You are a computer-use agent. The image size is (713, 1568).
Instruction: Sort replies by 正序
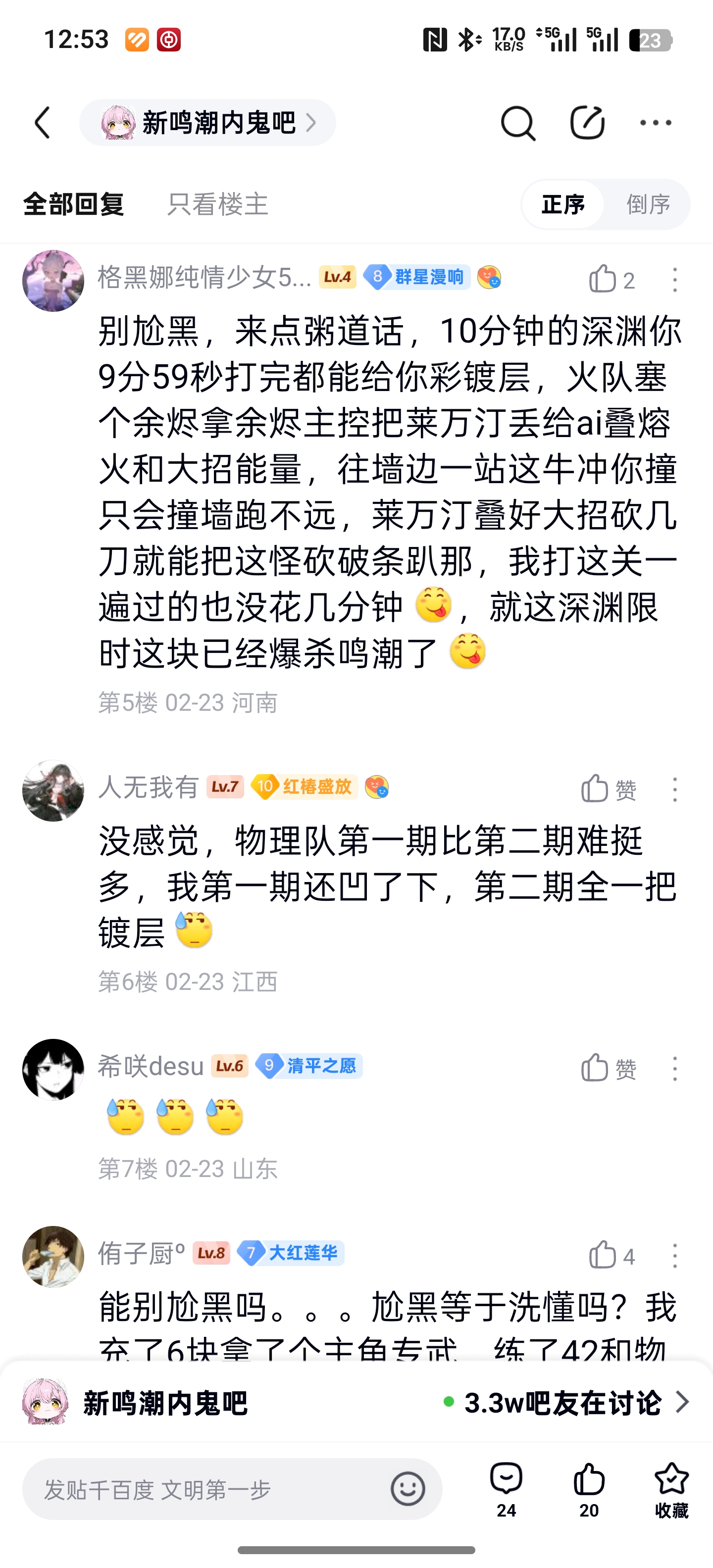click(563, 204)
